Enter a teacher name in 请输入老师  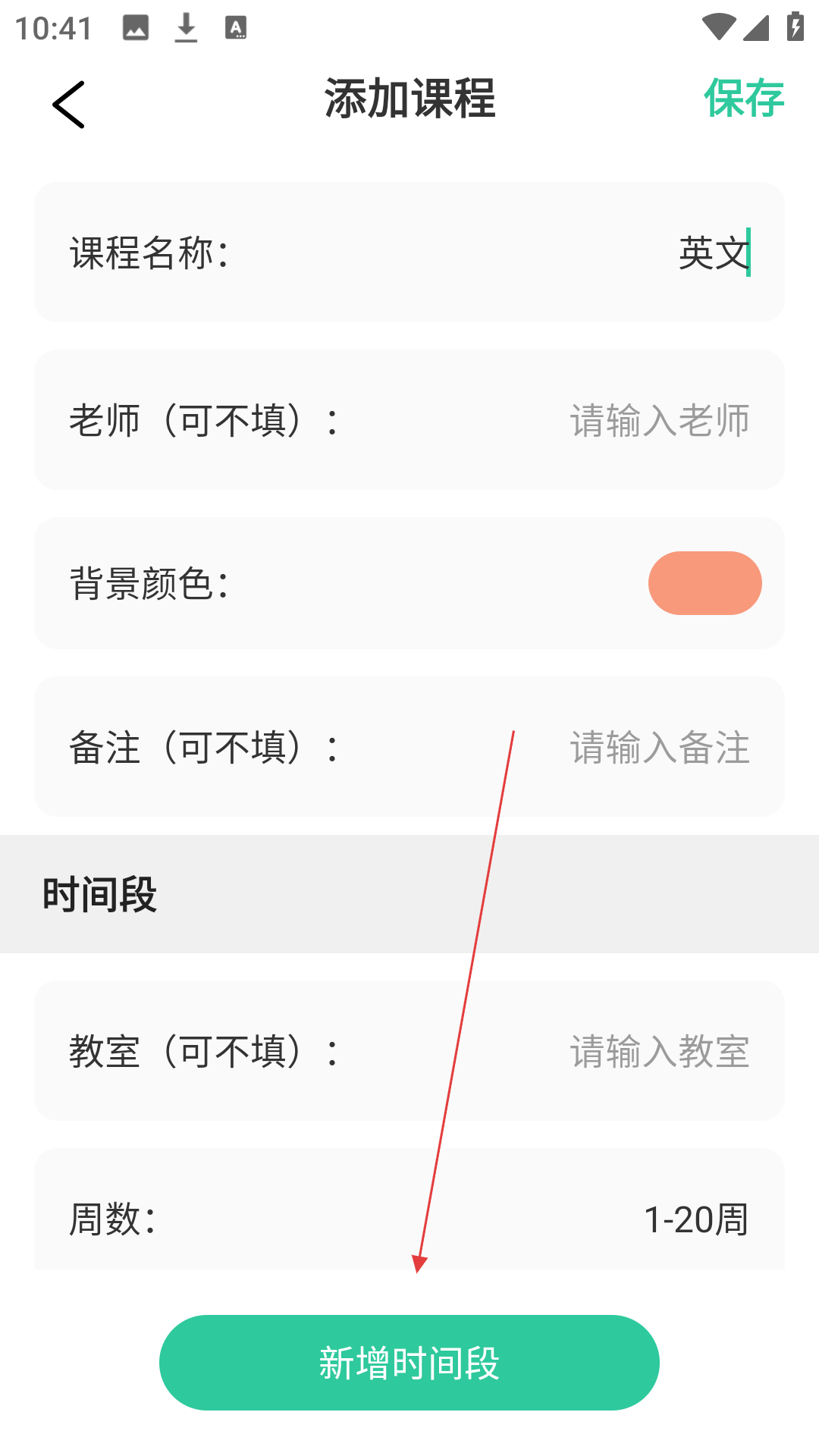coord(659,420)
